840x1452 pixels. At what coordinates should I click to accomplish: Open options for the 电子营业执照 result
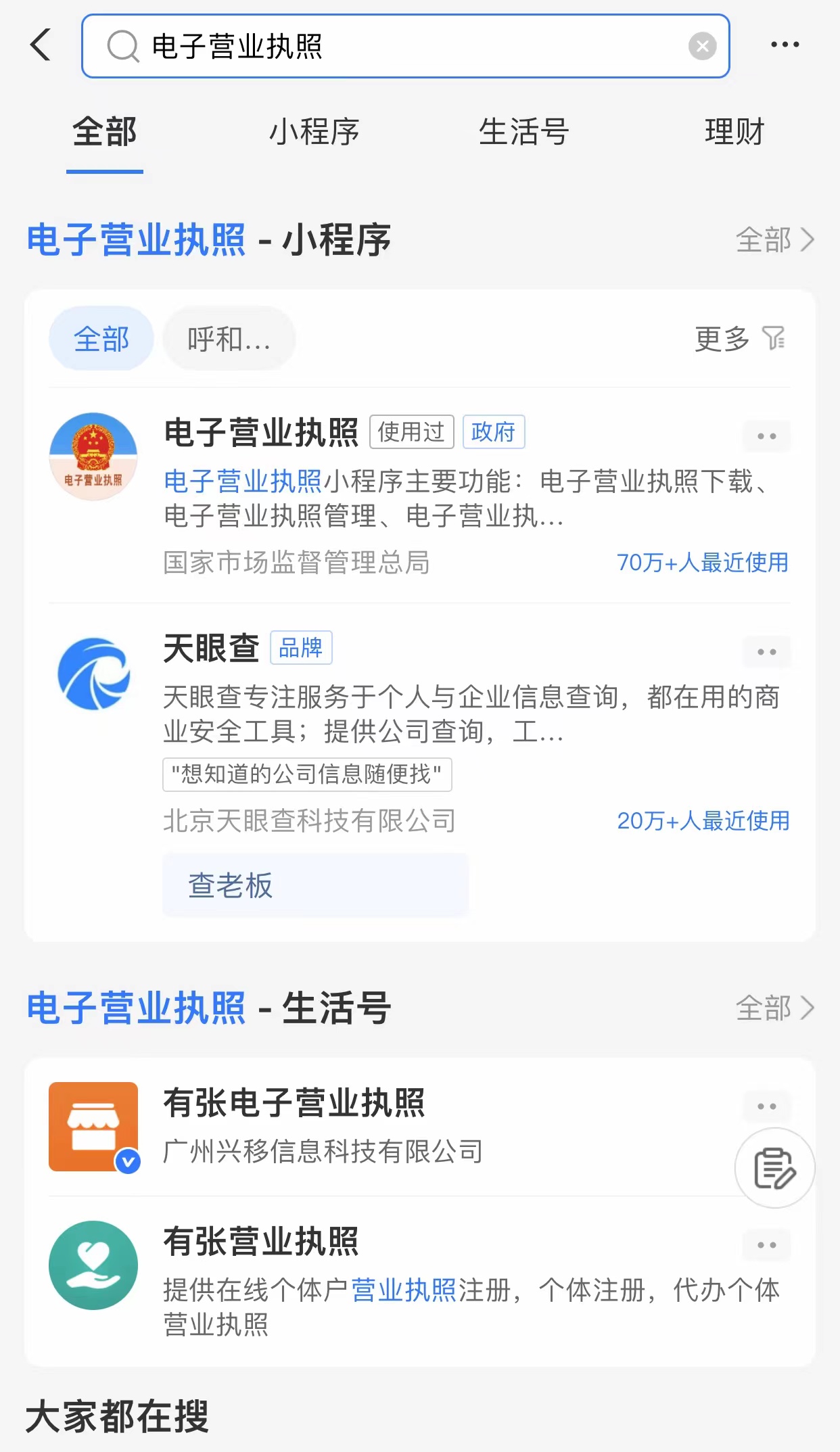[766, 436]
